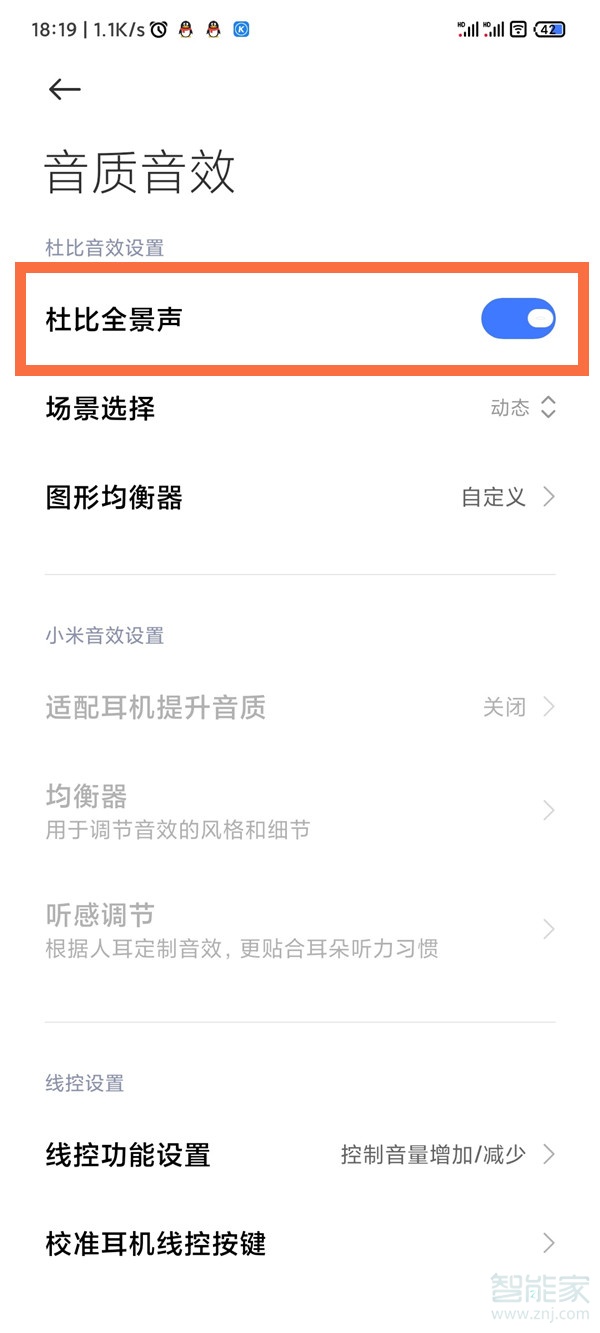Image resolution: width=600 pixels, height=1333 pixels.
Task: Open 线控功能设置 options
Action: [300, 1155]
